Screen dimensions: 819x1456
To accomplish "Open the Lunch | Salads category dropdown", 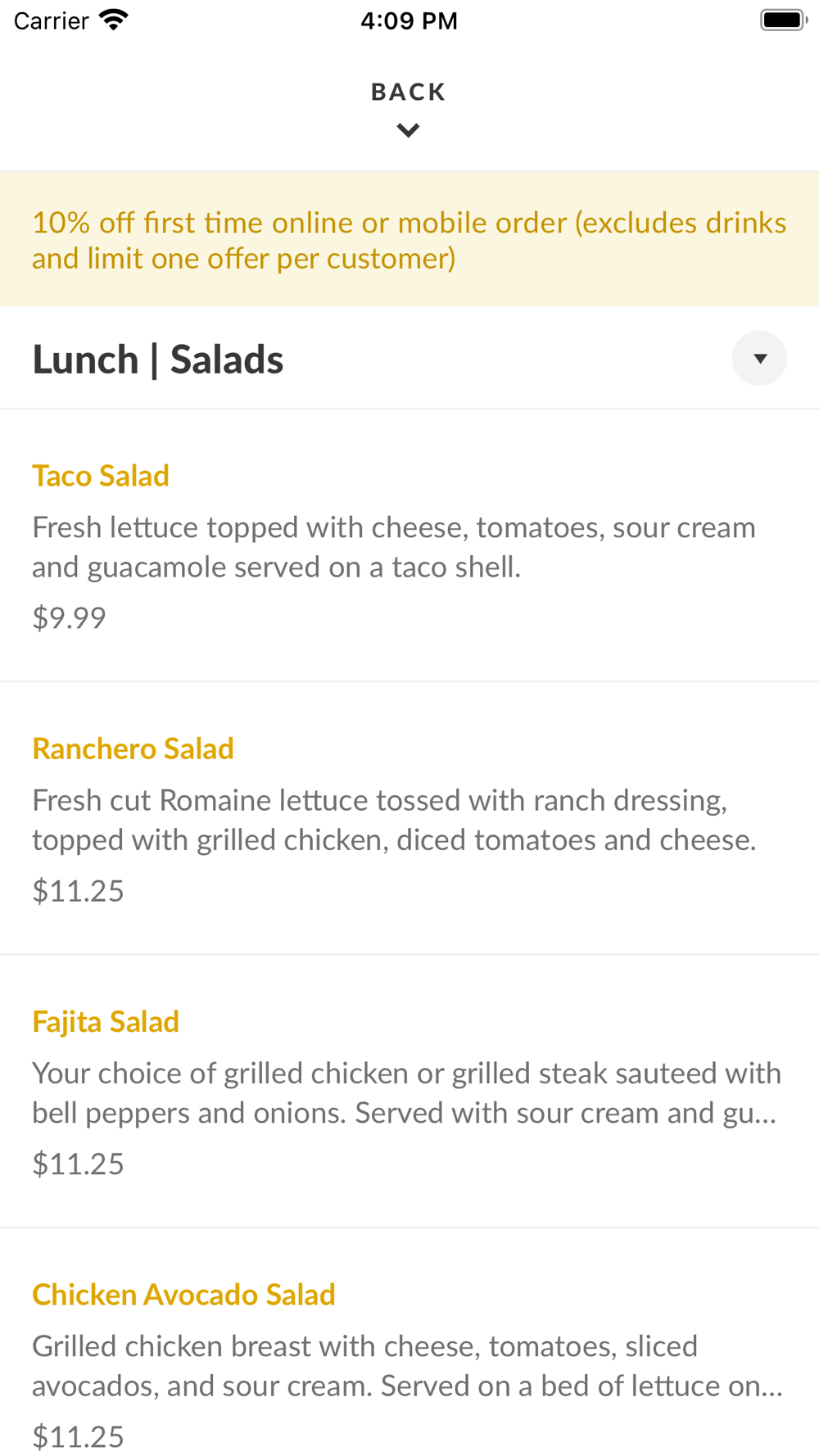I will coord(758,359).
